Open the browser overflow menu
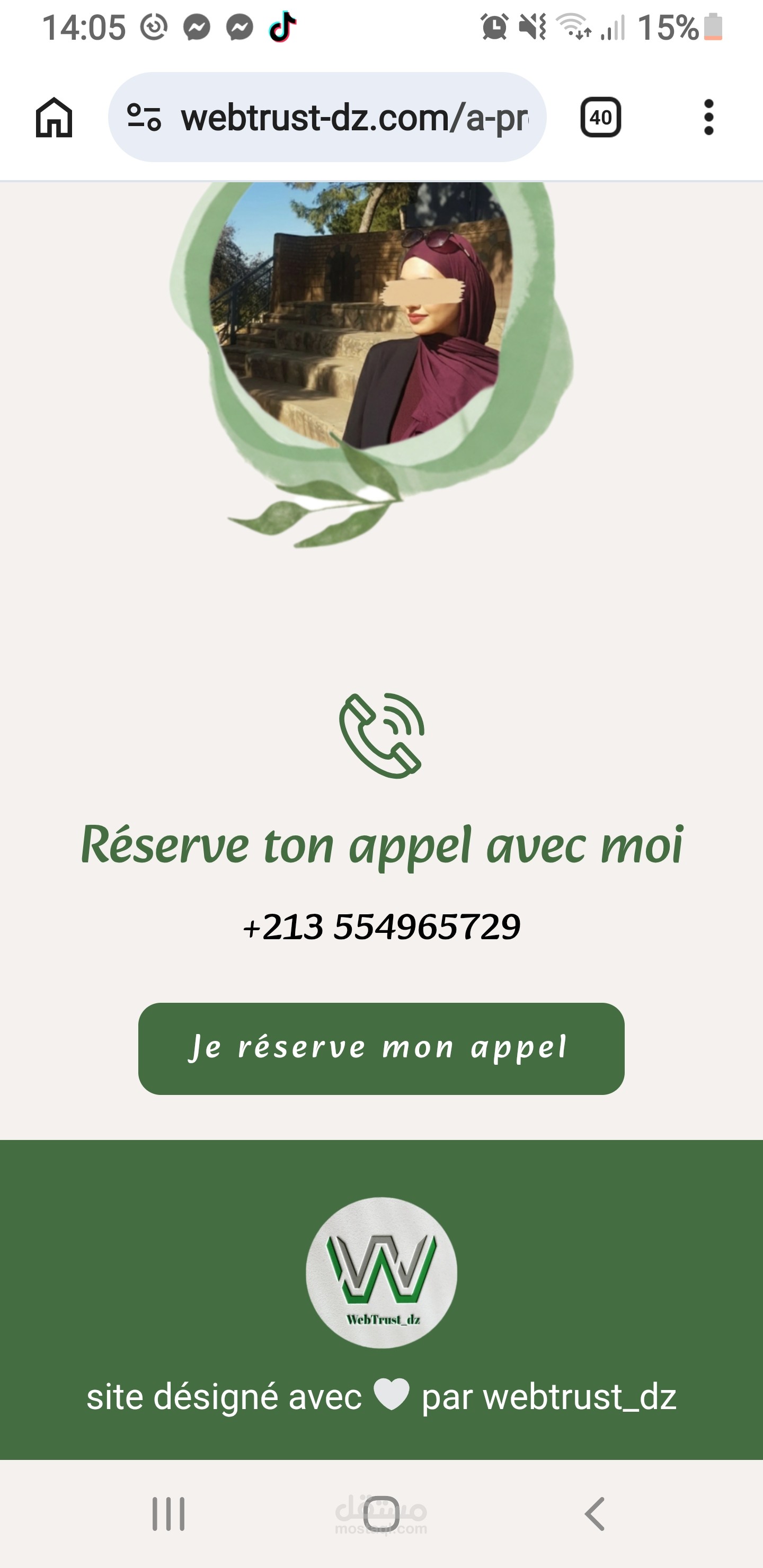763x1568 pixels. pyautogui.click(x=708, y=117)
